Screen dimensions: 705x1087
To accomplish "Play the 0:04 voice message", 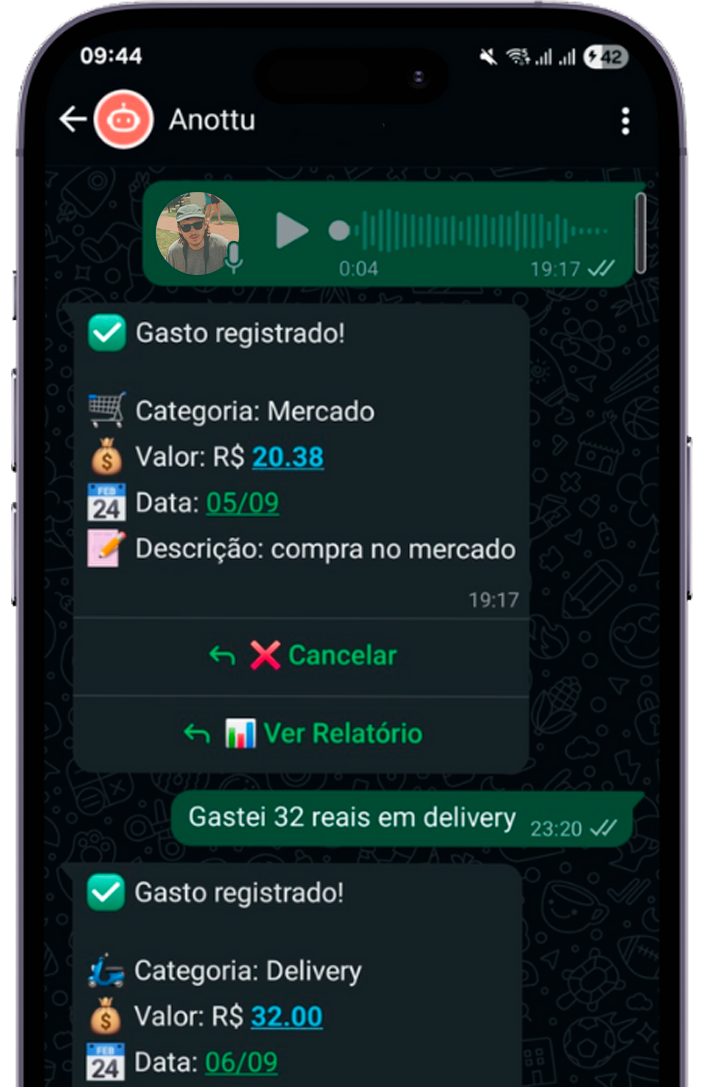I will [x=292, y=231].
